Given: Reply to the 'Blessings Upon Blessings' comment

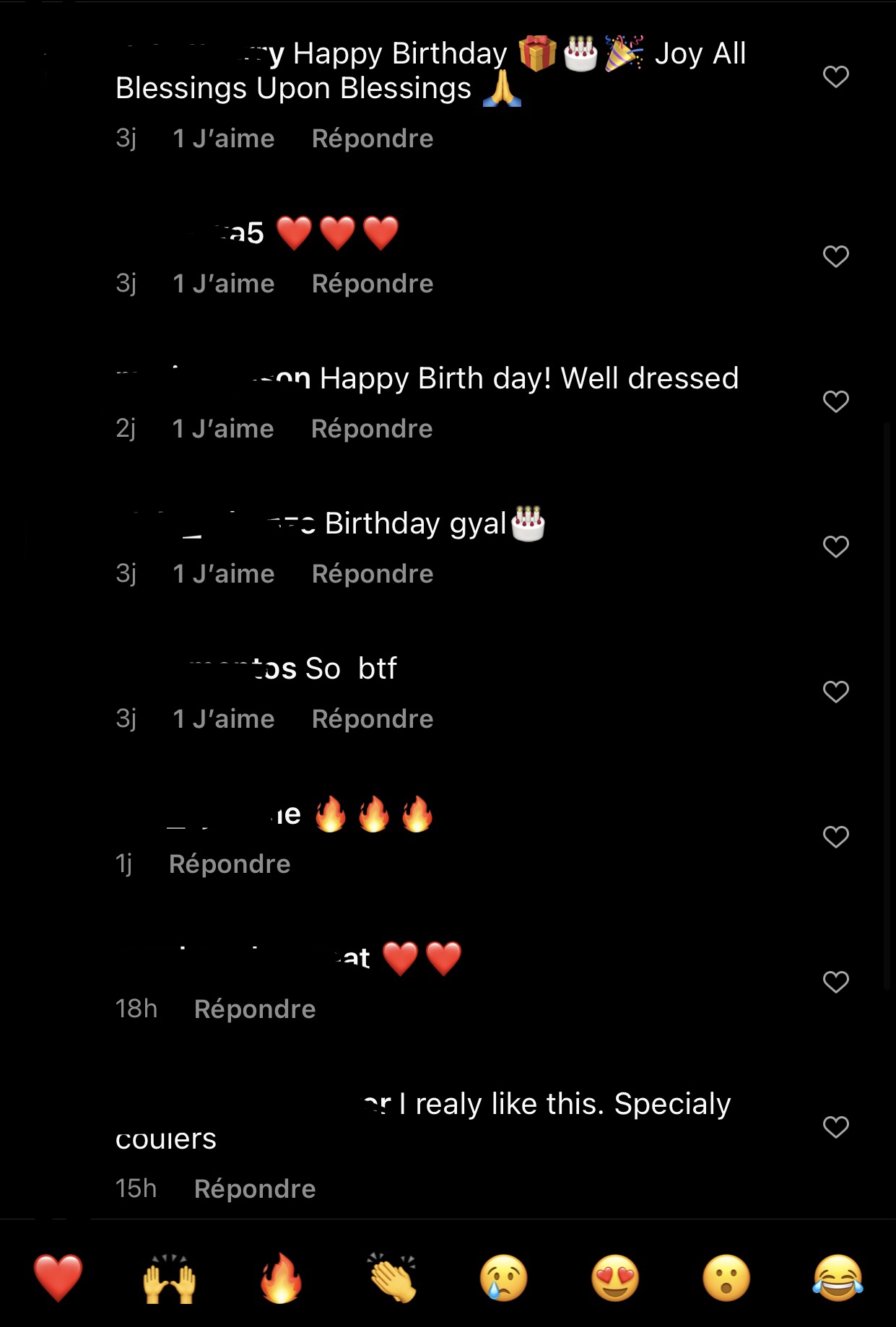Looking at the screenshot, I should tap(372, 139).
